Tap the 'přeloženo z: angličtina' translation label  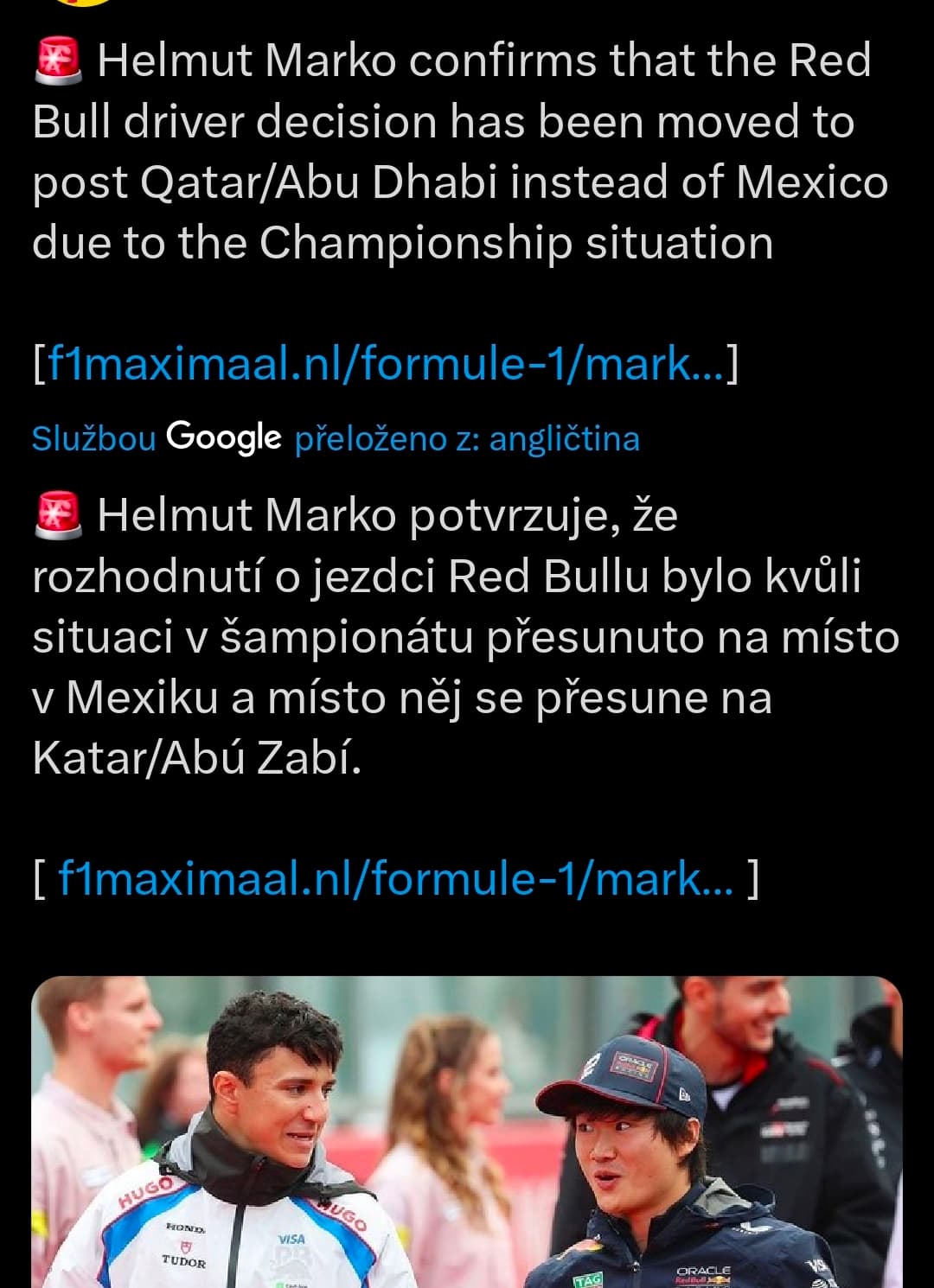467,438
